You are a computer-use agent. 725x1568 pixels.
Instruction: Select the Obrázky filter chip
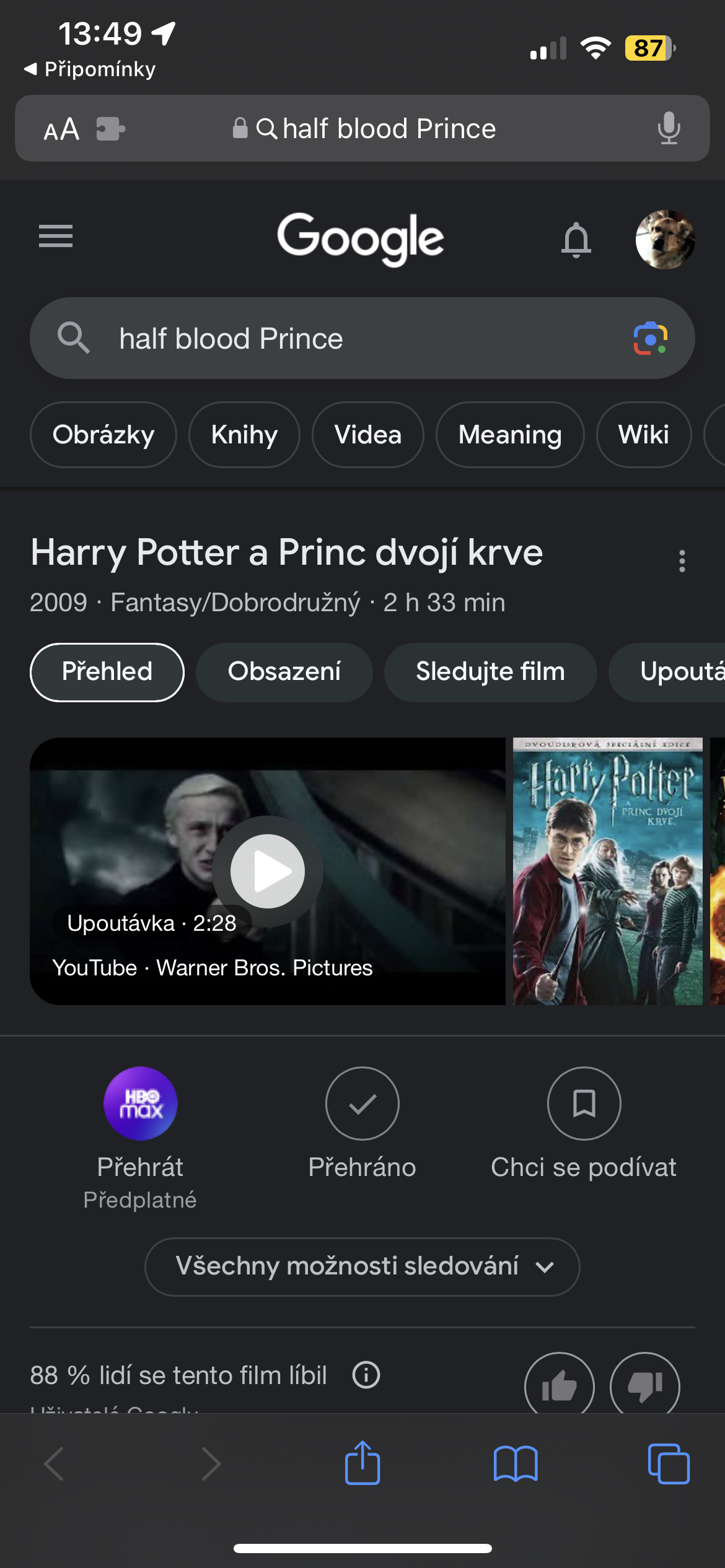[103, 435]
